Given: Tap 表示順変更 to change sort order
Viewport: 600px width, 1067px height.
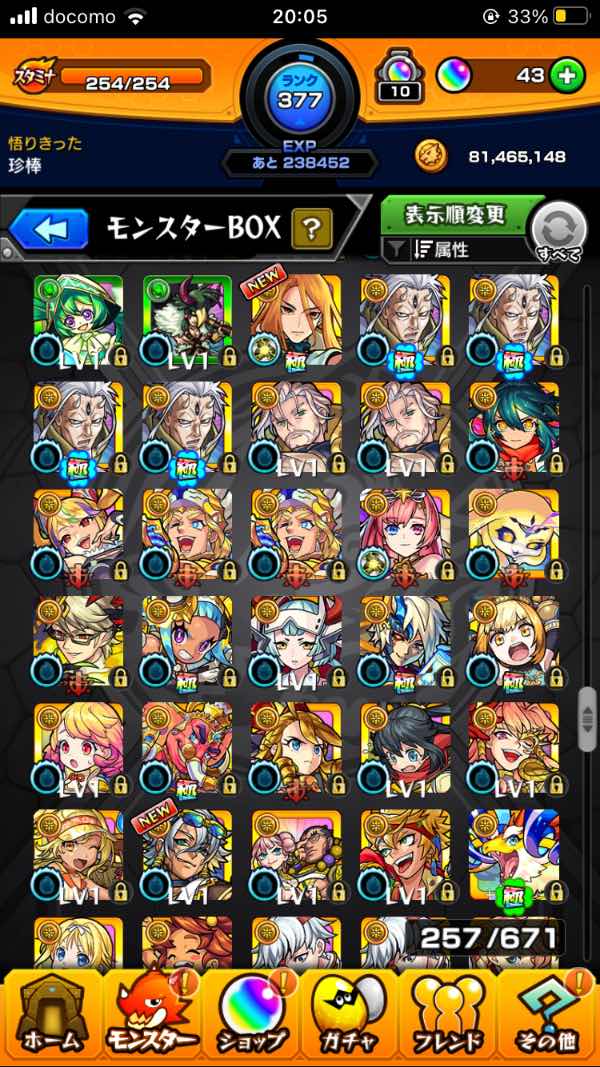Looking at the screenshot, I should (455, 214).
